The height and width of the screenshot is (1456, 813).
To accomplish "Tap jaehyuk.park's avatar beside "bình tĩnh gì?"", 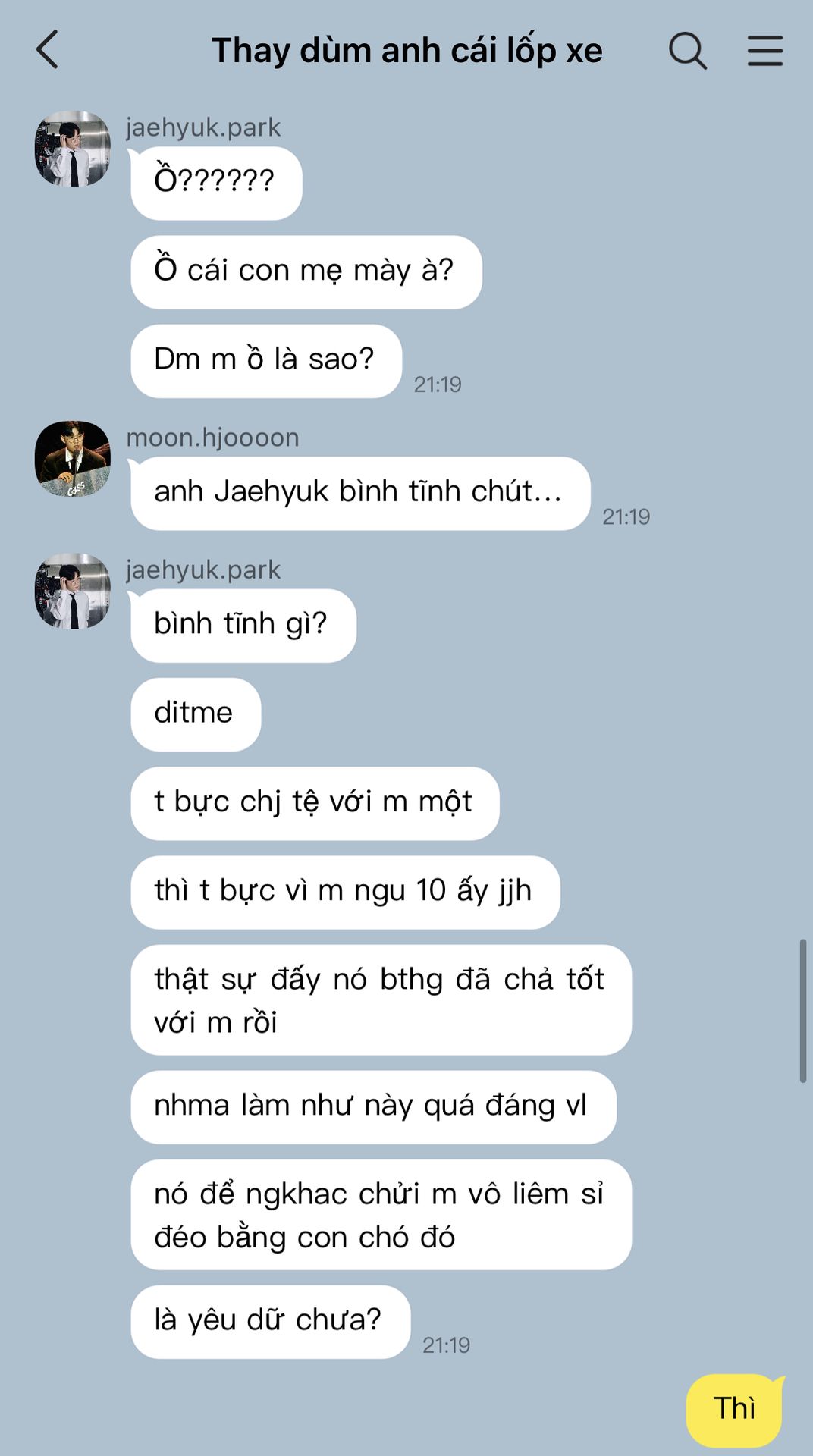I will [73, 591].
